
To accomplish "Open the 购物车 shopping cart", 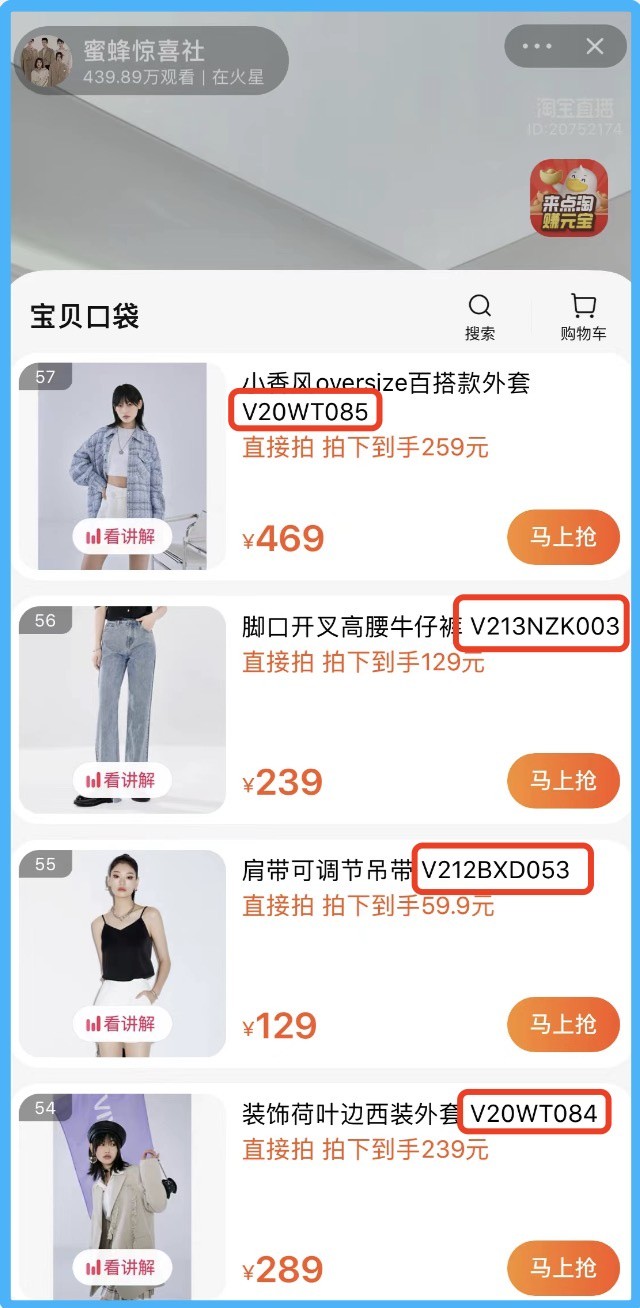I will [583, 316].
